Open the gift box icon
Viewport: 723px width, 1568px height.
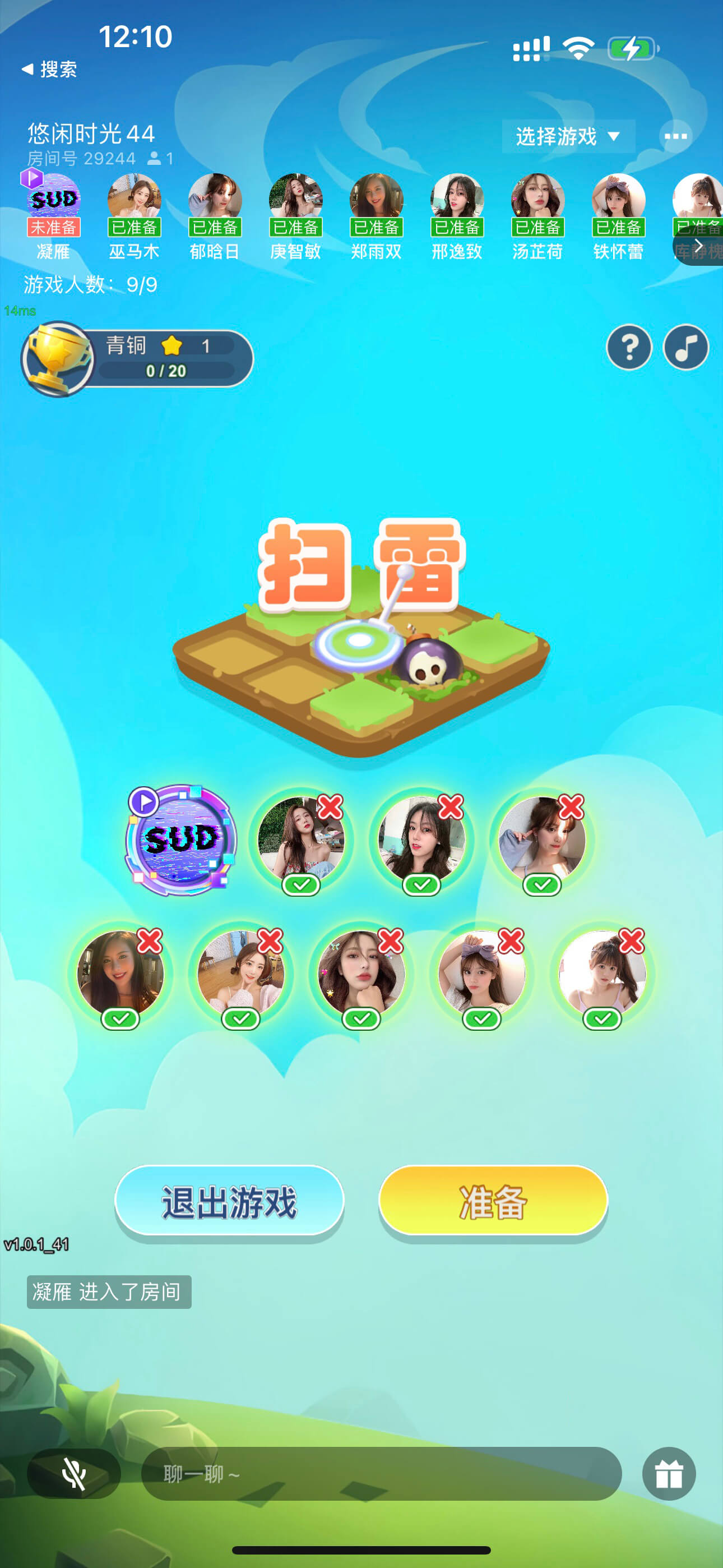tap(668, 1474)
